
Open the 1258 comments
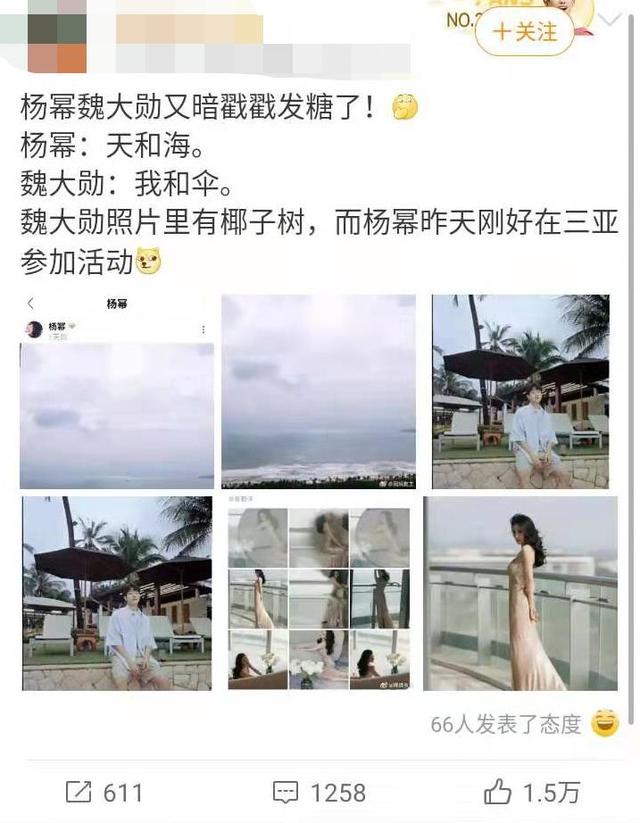click(322, 793)
